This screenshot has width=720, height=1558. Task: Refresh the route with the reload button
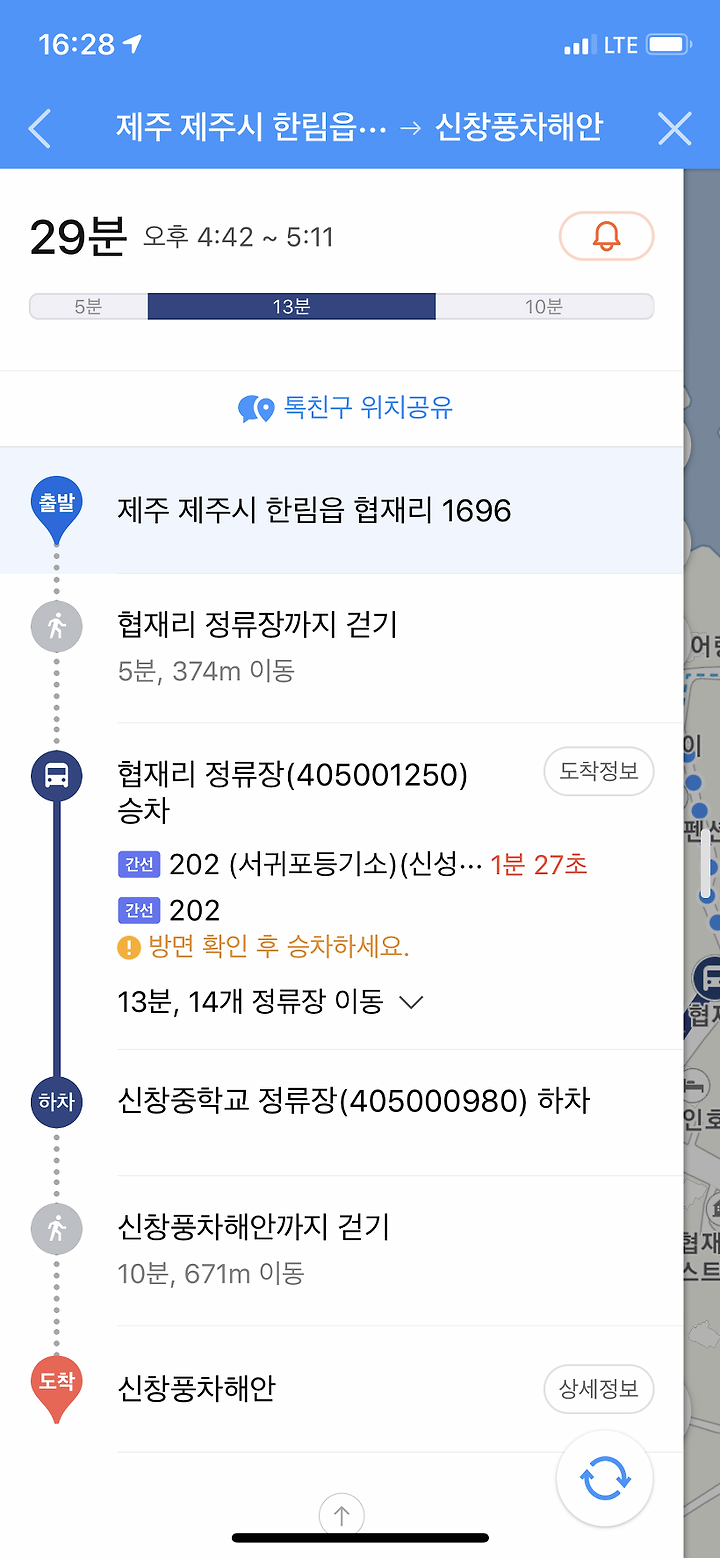click(x=605, y=1478)
